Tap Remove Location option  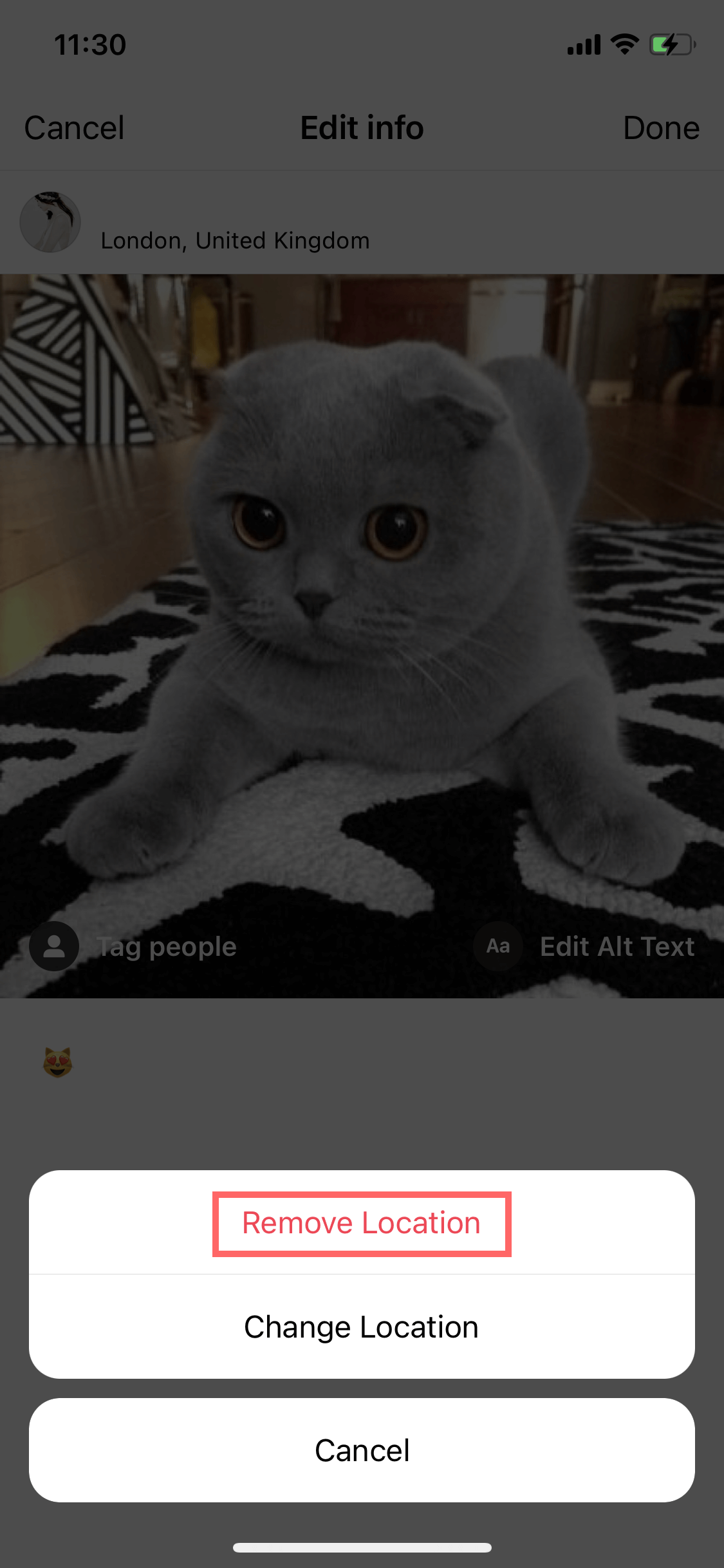click(x=362, y=1223)
